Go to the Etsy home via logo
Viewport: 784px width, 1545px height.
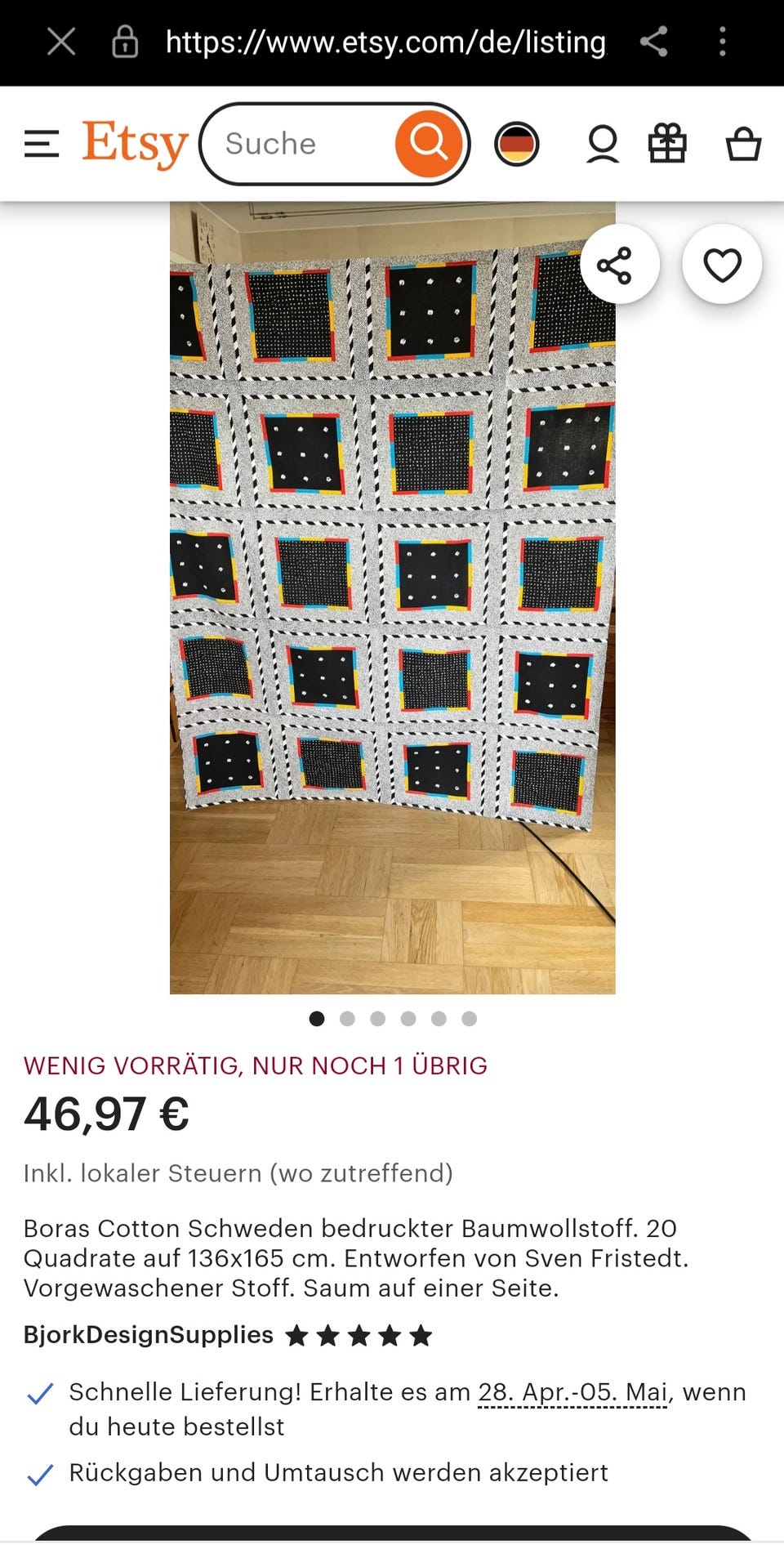[135, 144]
